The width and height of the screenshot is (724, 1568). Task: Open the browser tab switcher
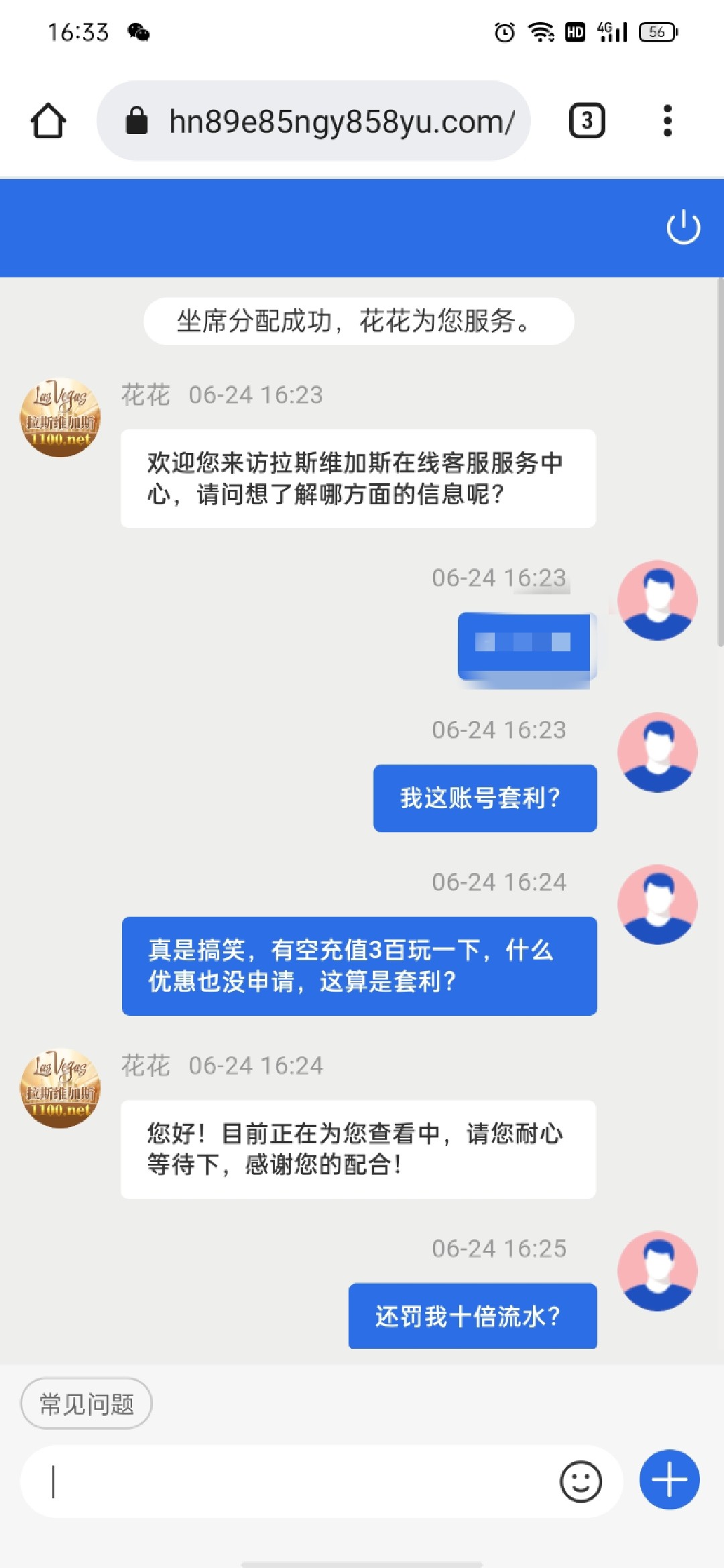587,121
